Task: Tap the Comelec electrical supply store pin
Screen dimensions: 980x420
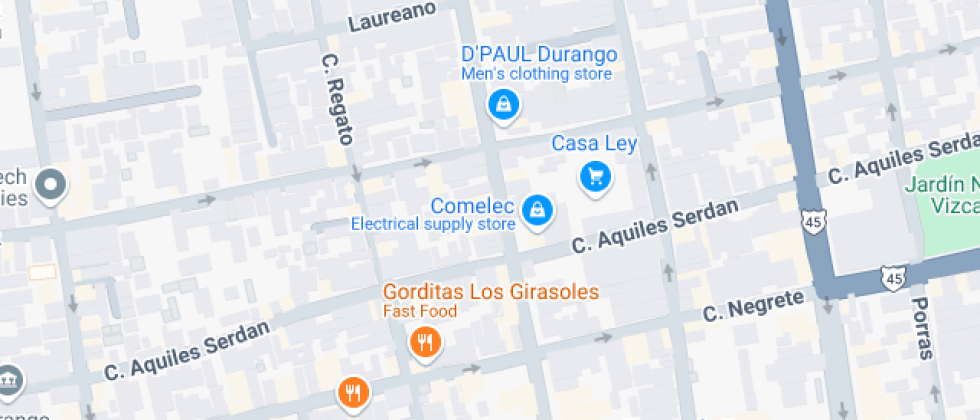Action: (538, 210)
